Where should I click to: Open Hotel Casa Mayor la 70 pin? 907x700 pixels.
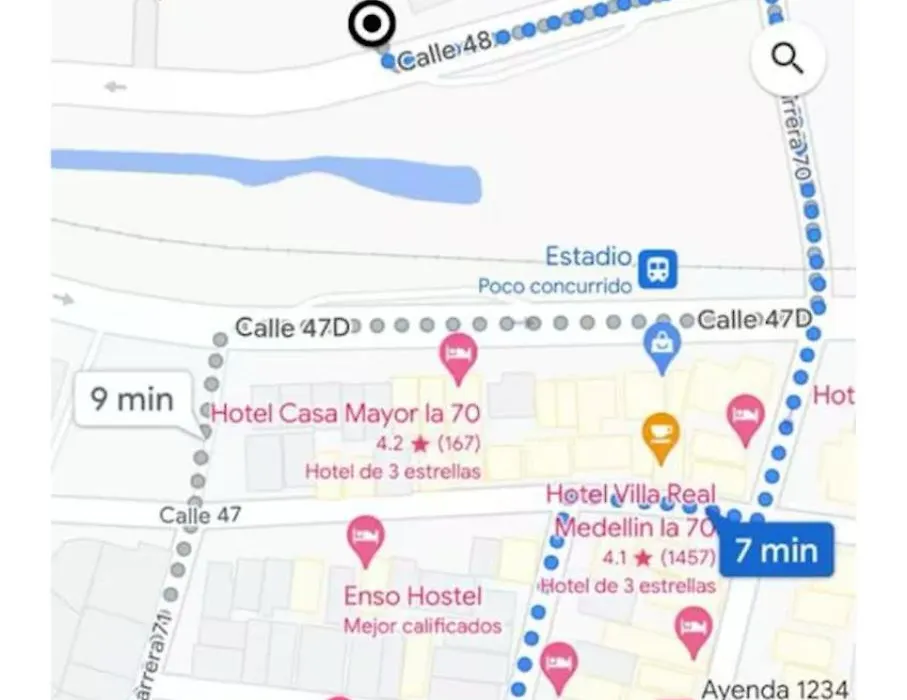click(x=459, y=358)
